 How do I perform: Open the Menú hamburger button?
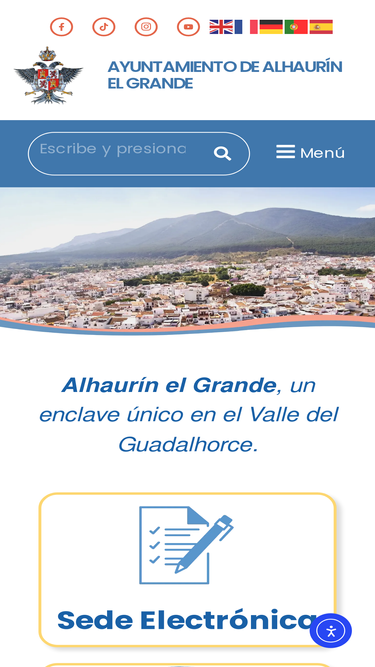coord(310,153)
